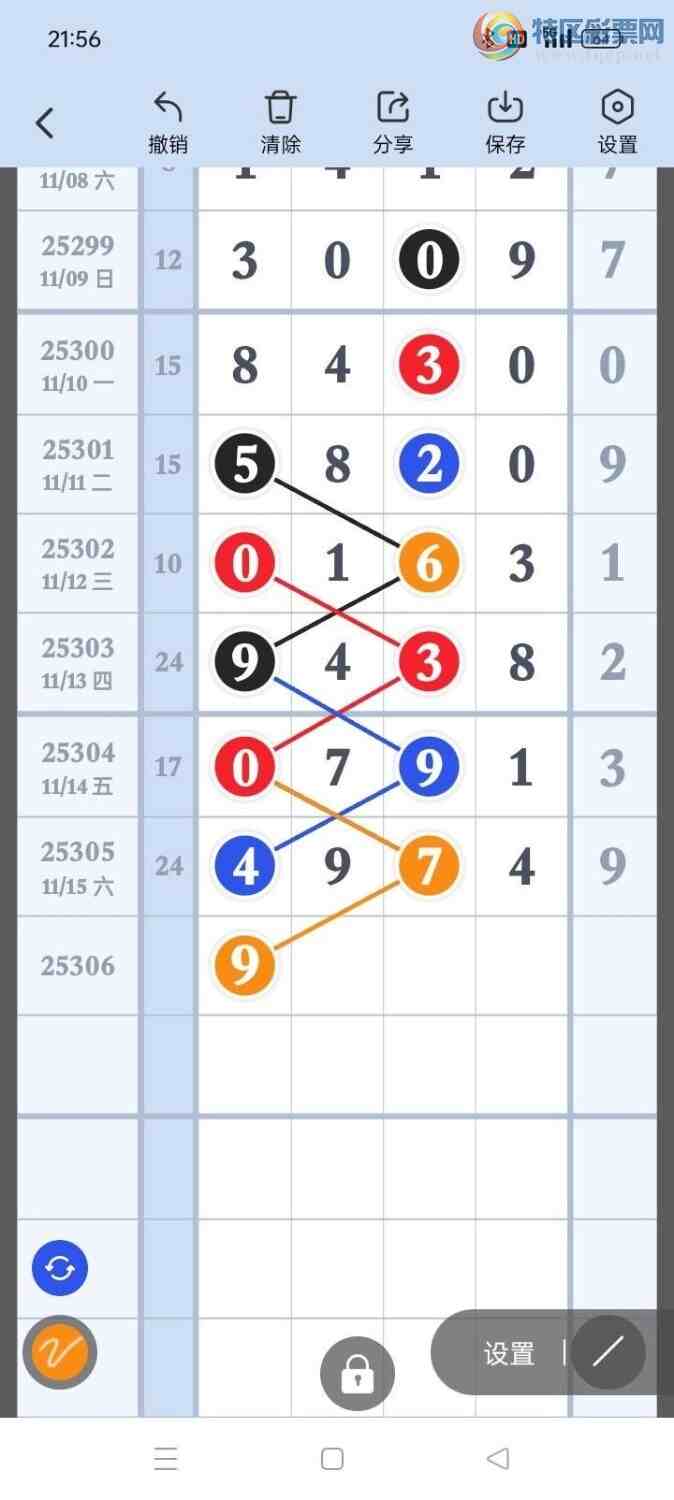Save the chart with 保存

coord(505,123)
